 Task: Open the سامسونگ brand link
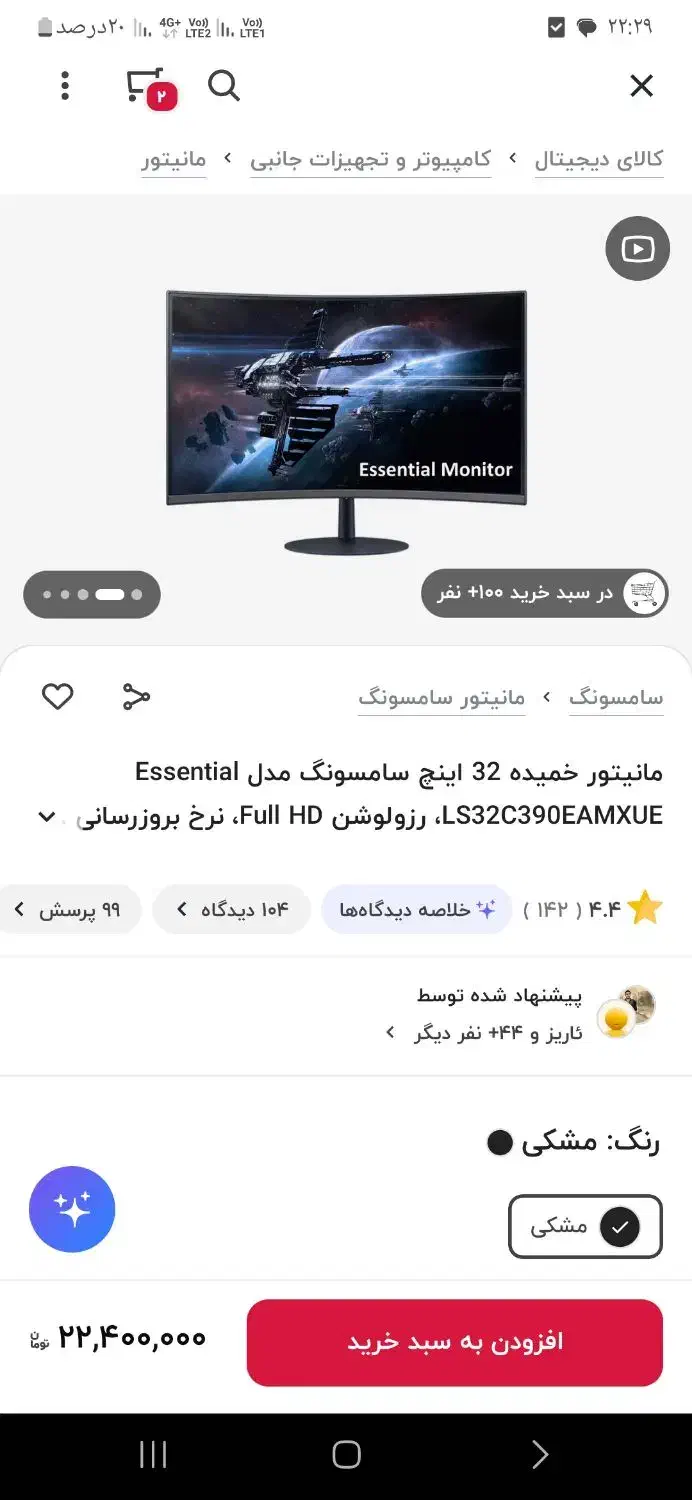[x=616, y=697]
